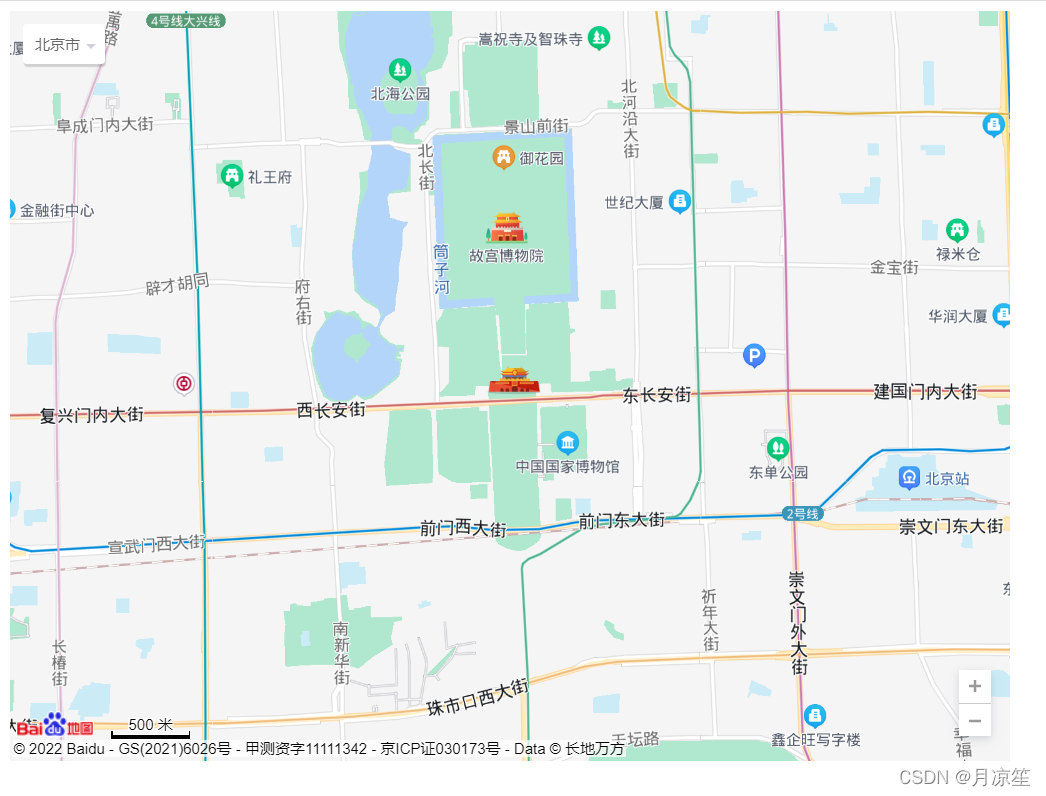Select the 礼王府 landmark marker

point(232,177)
